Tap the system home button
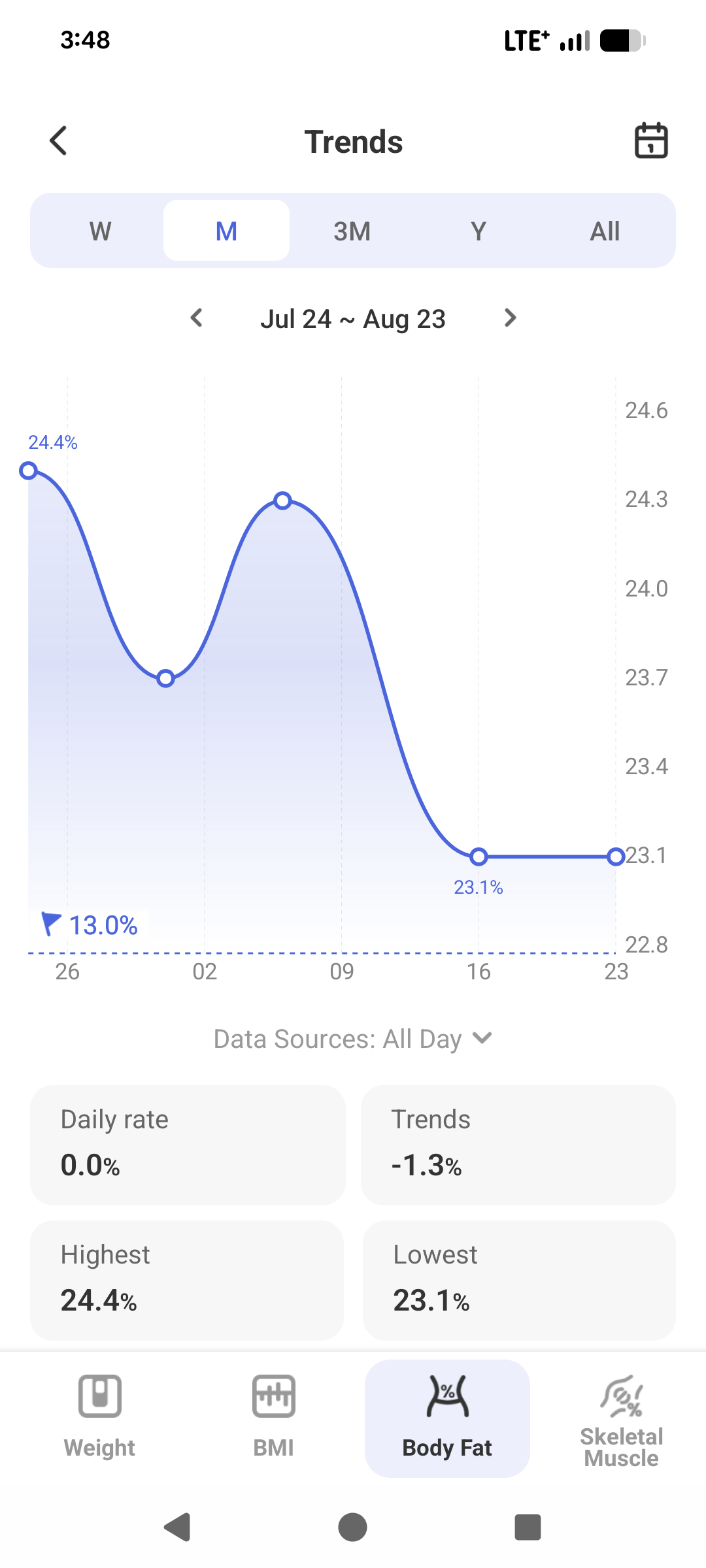The height and width of the screenshot is (1568, 706). point(352,1527)
